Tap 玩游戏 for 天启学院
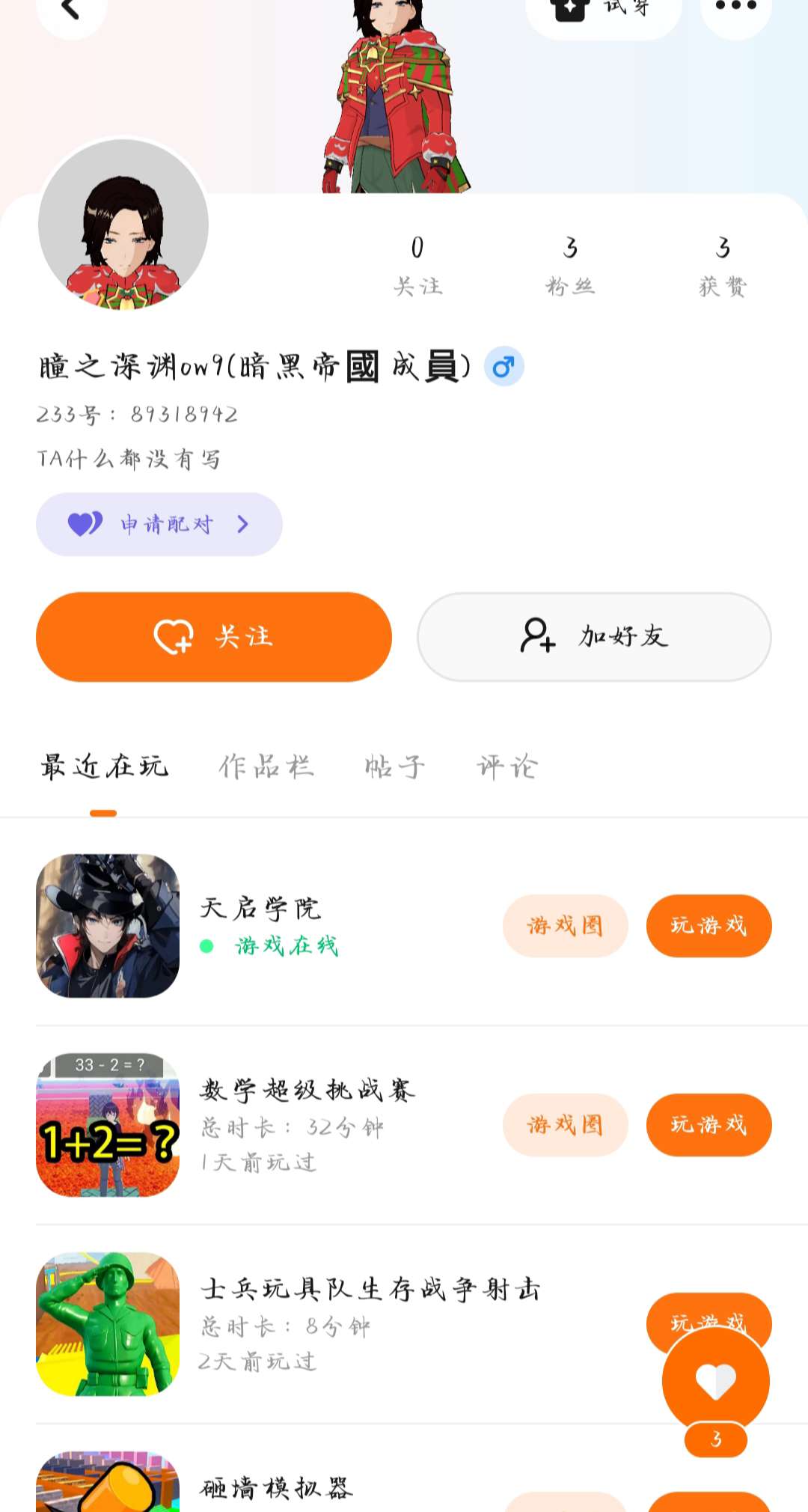808x1512 pixels. [x=708, y=926]
